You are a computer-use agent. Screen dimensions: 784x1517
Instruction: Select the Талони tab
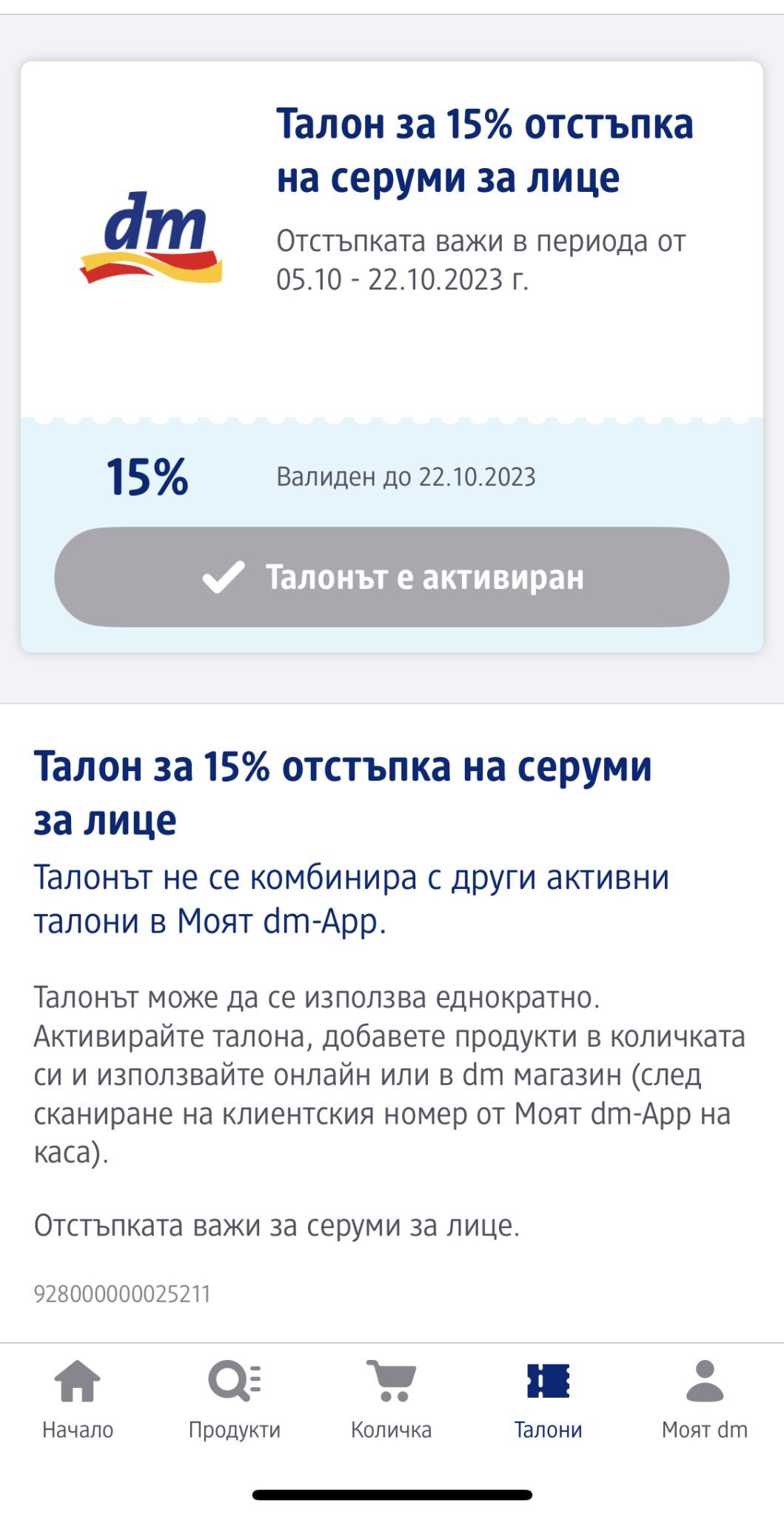549,1399
